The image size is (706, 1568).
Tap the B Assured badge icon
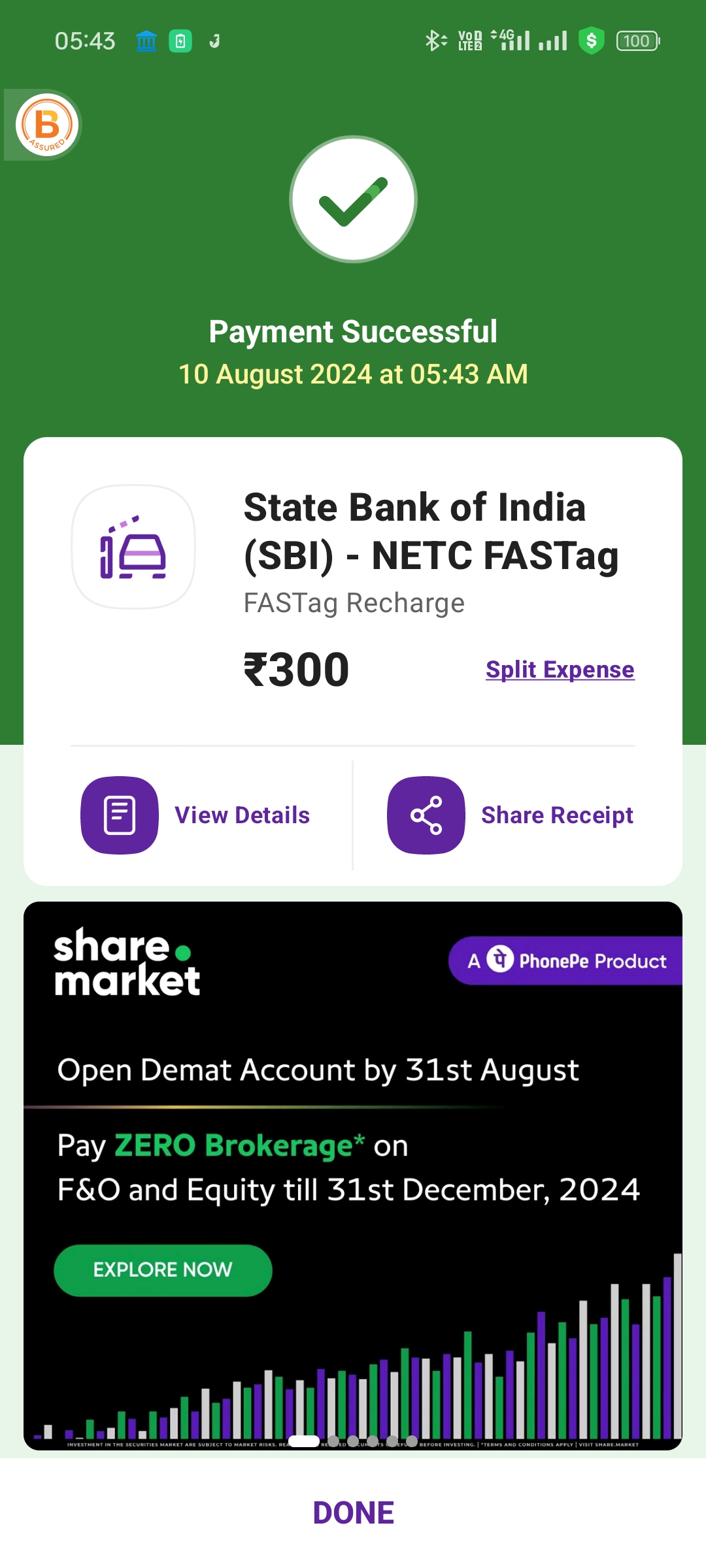coord(46,125)
